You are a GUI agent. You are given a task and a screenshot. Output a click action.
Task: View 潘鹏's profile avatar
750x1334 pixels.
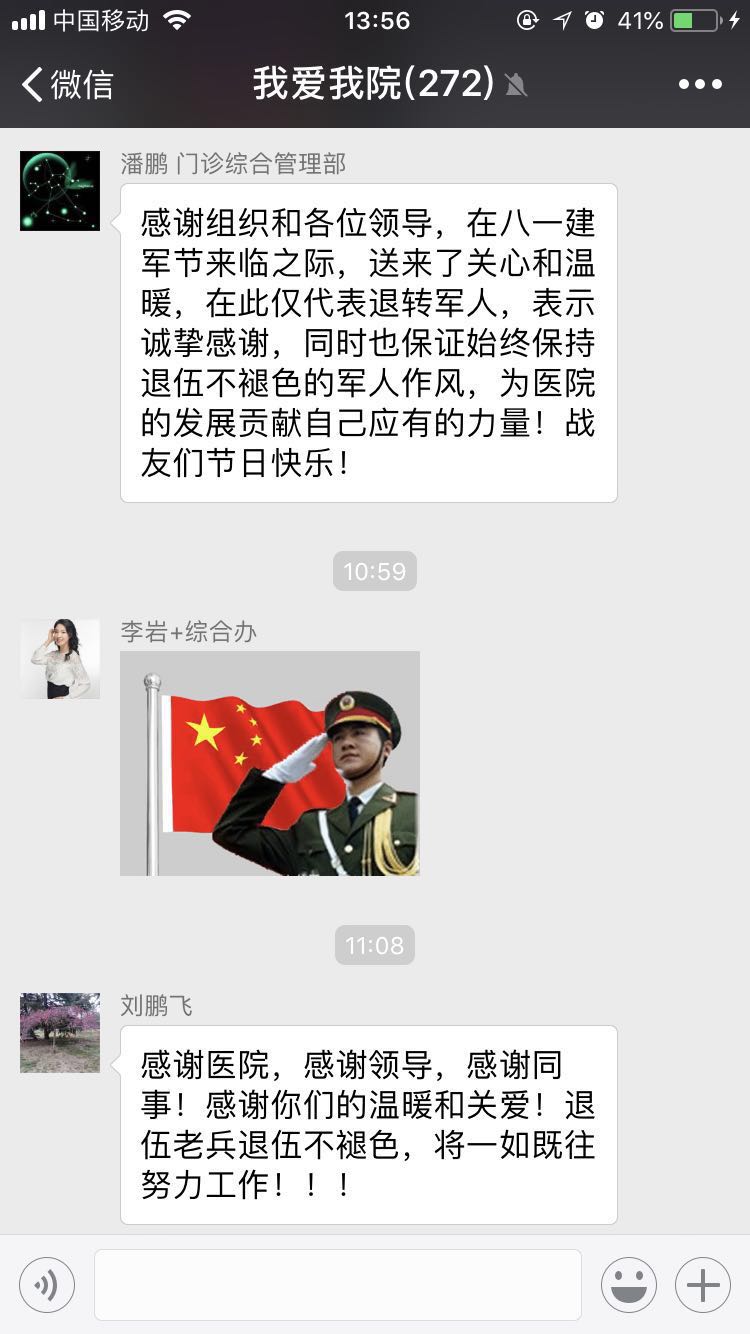point(60,191)
